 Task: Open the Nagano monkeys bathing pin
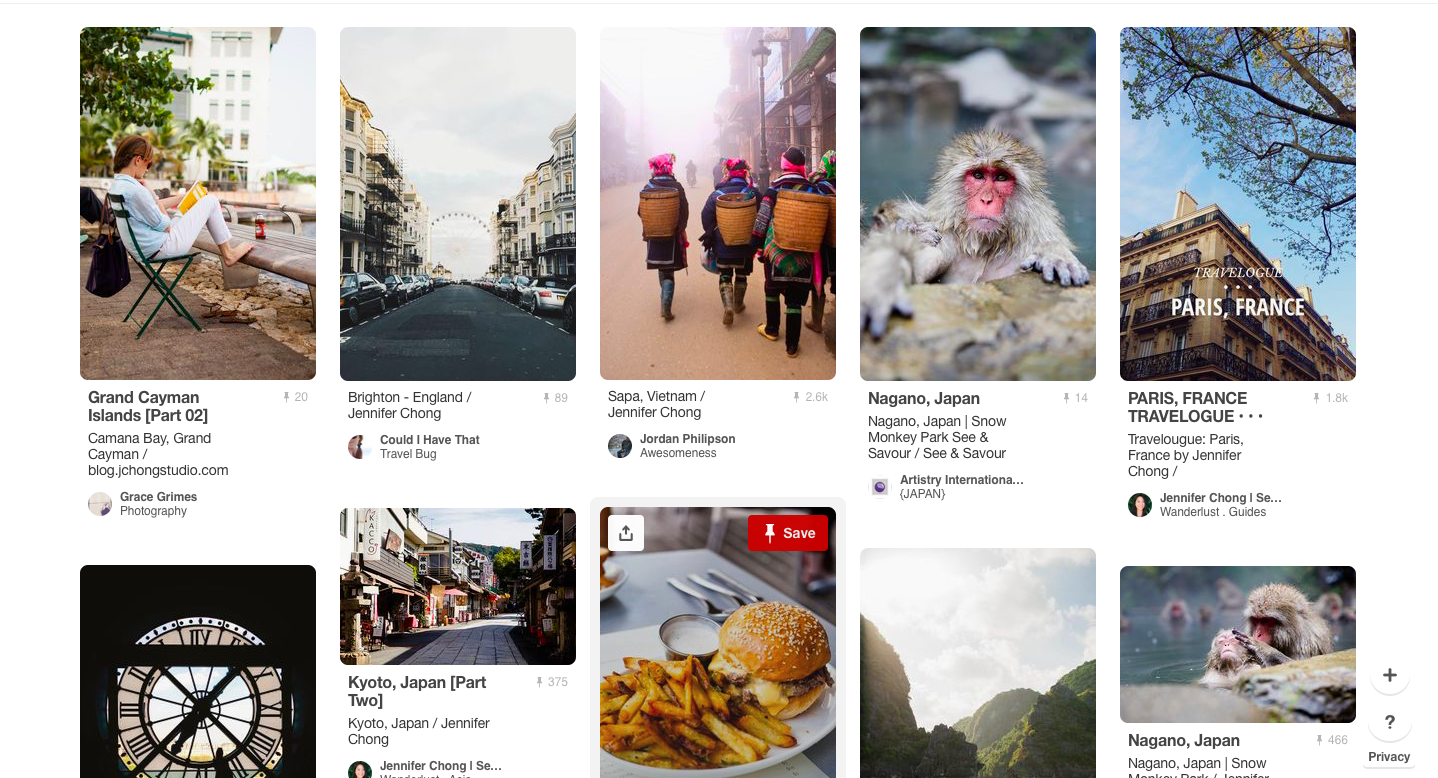pos(1238,644)
